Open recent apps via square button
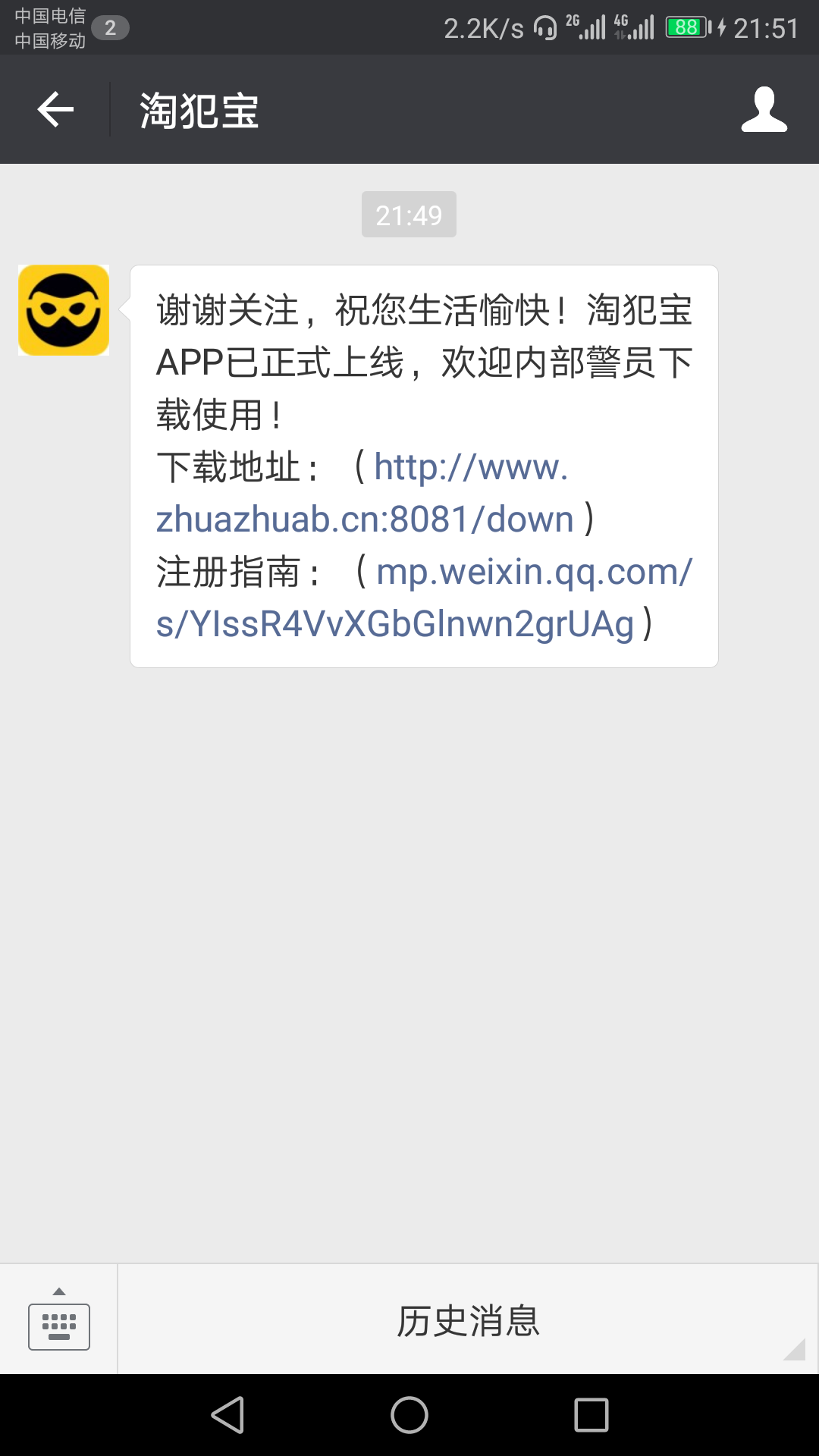819x1456 pixels. pos(591,1415)
